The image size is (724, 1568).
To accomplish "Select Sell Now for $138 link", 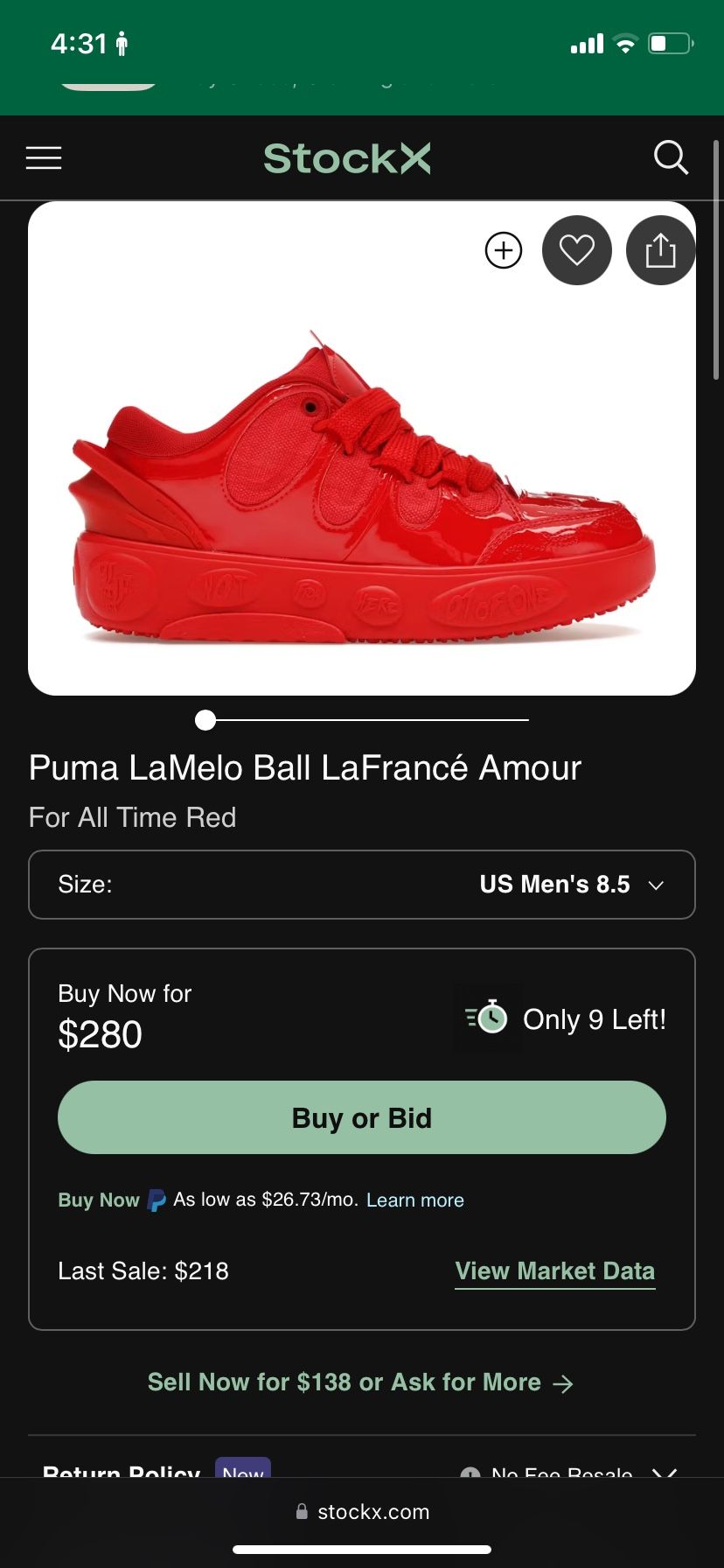I will (x=360, y=1382).
